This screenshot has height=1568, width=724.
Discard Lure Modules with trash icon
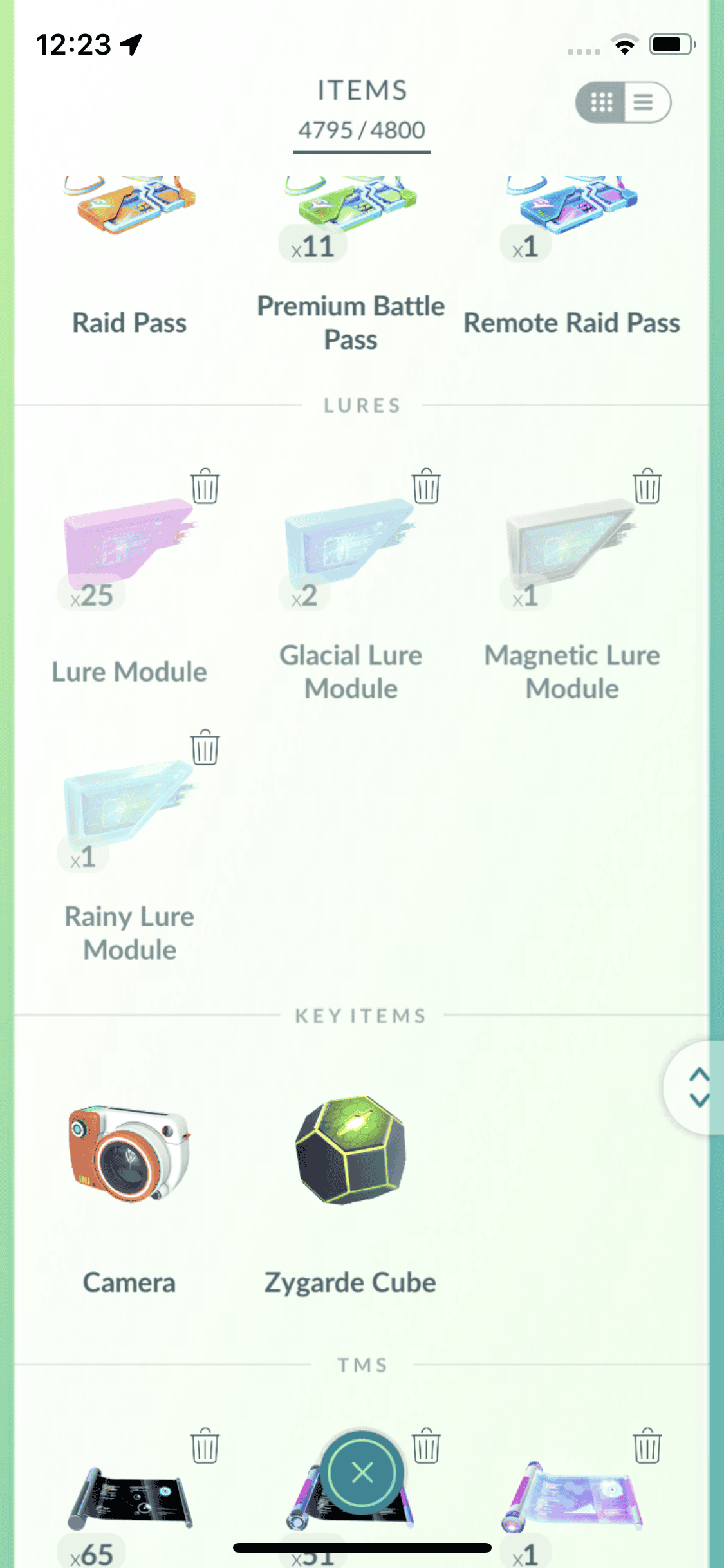pos(205,486)
